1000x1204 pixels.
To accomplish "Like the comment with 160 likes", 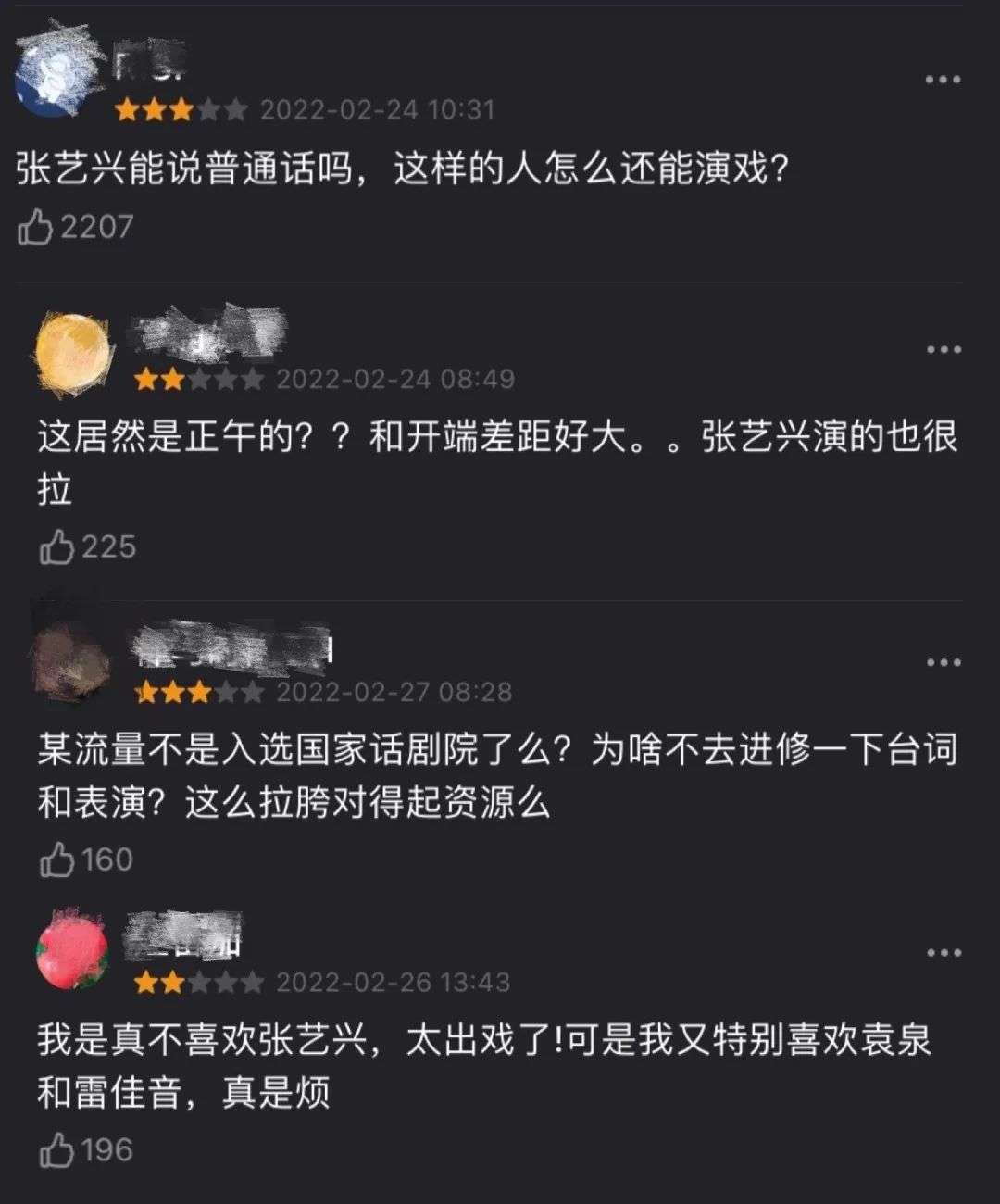I will 57,860.
